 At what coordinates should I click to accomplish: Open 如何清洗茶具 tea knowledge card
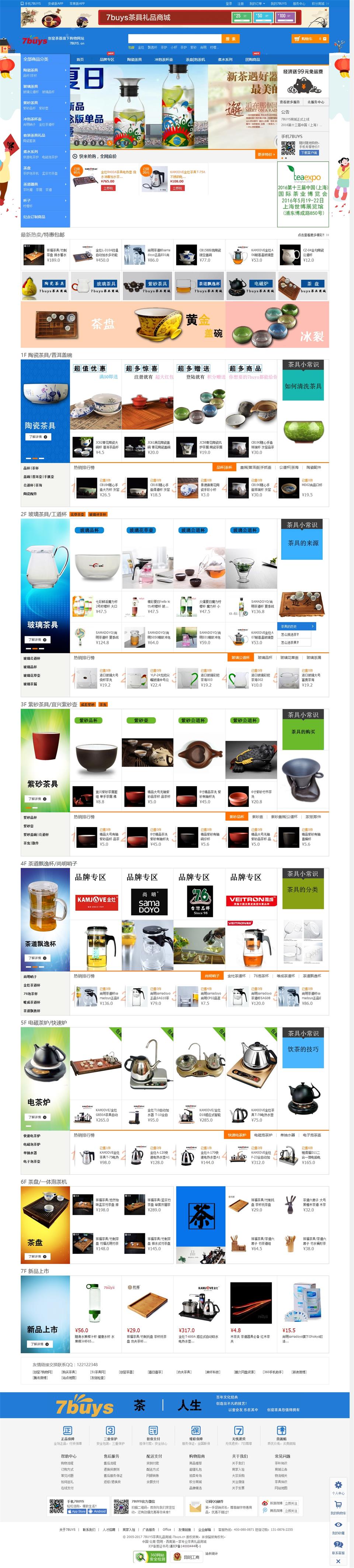(303, 386)
